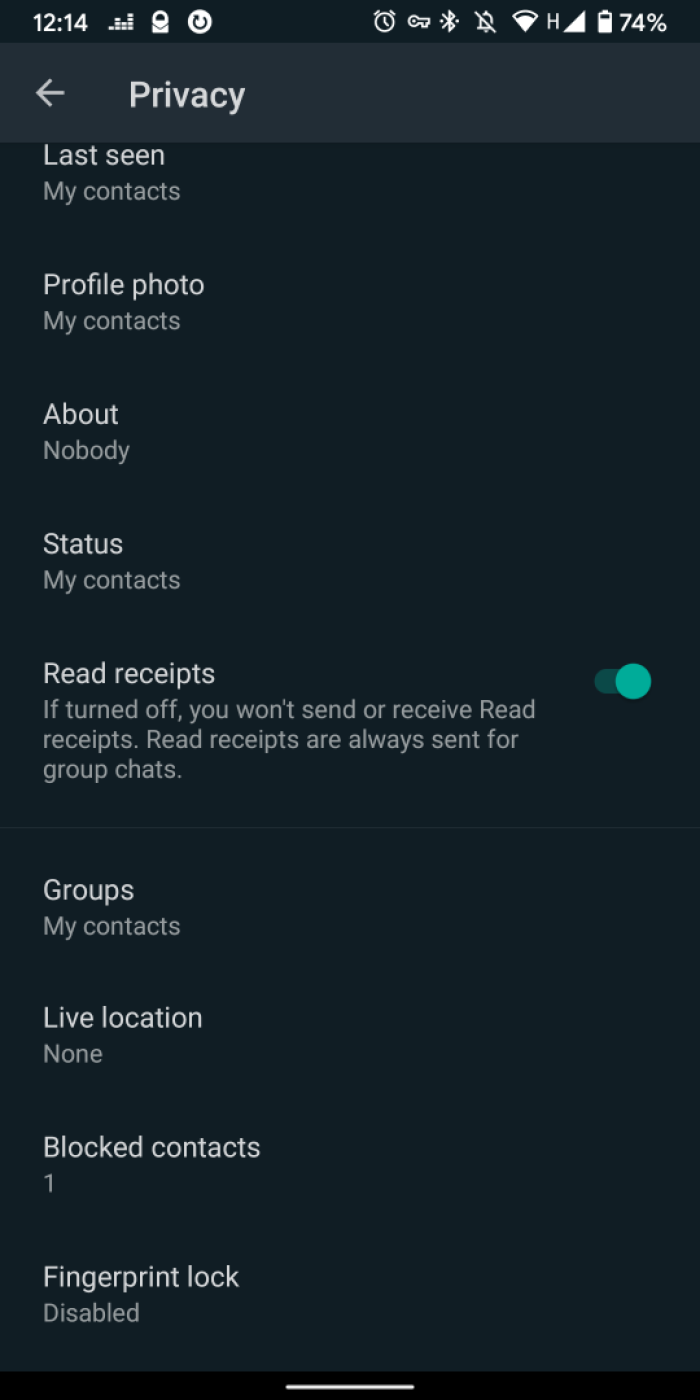The image size is (700, 1400).
Task: Turn off Read receipts switch
Action: coord(622,682)
